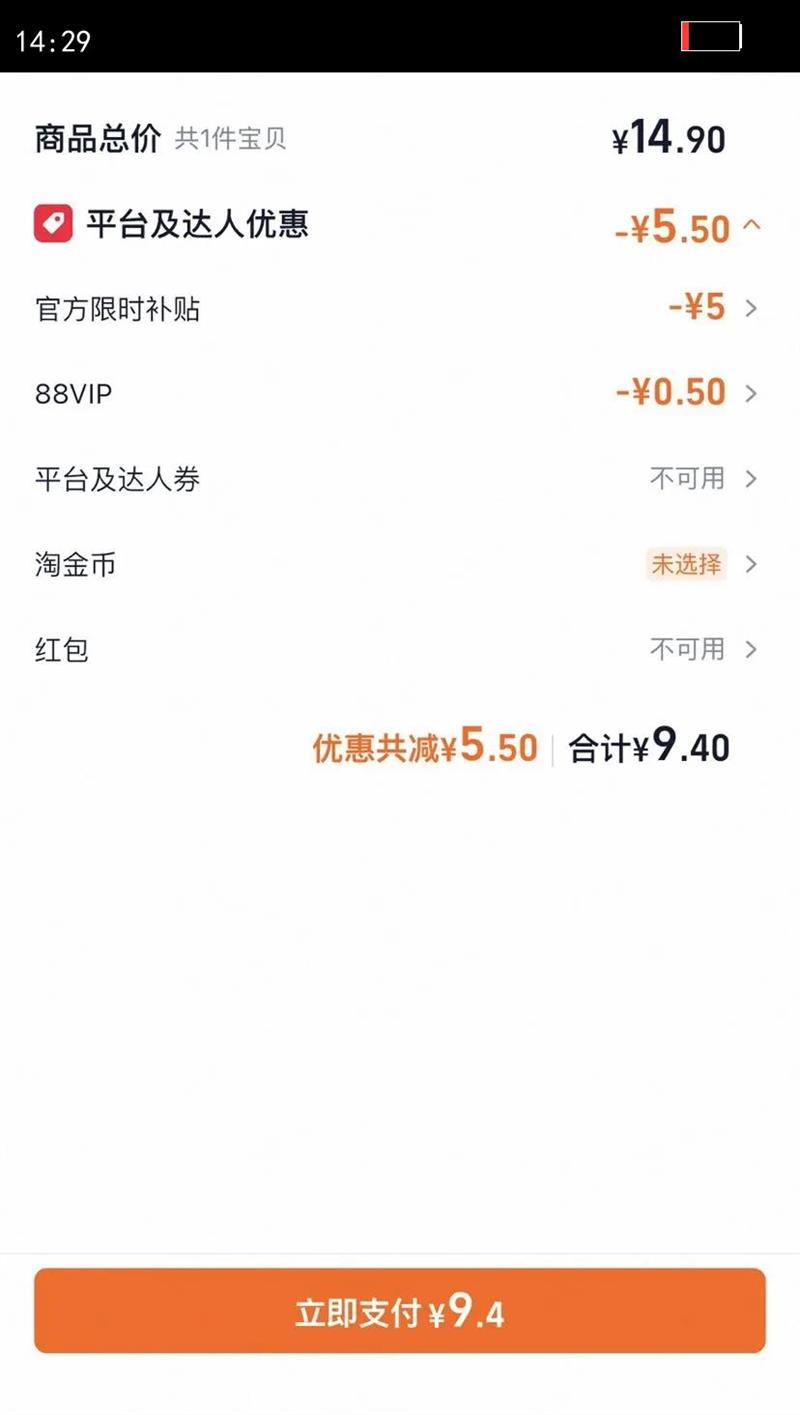Screen dimensions: 800x1415
Task: Collapse the 平台及达人优惠 discount section
Action: (752, 226)
